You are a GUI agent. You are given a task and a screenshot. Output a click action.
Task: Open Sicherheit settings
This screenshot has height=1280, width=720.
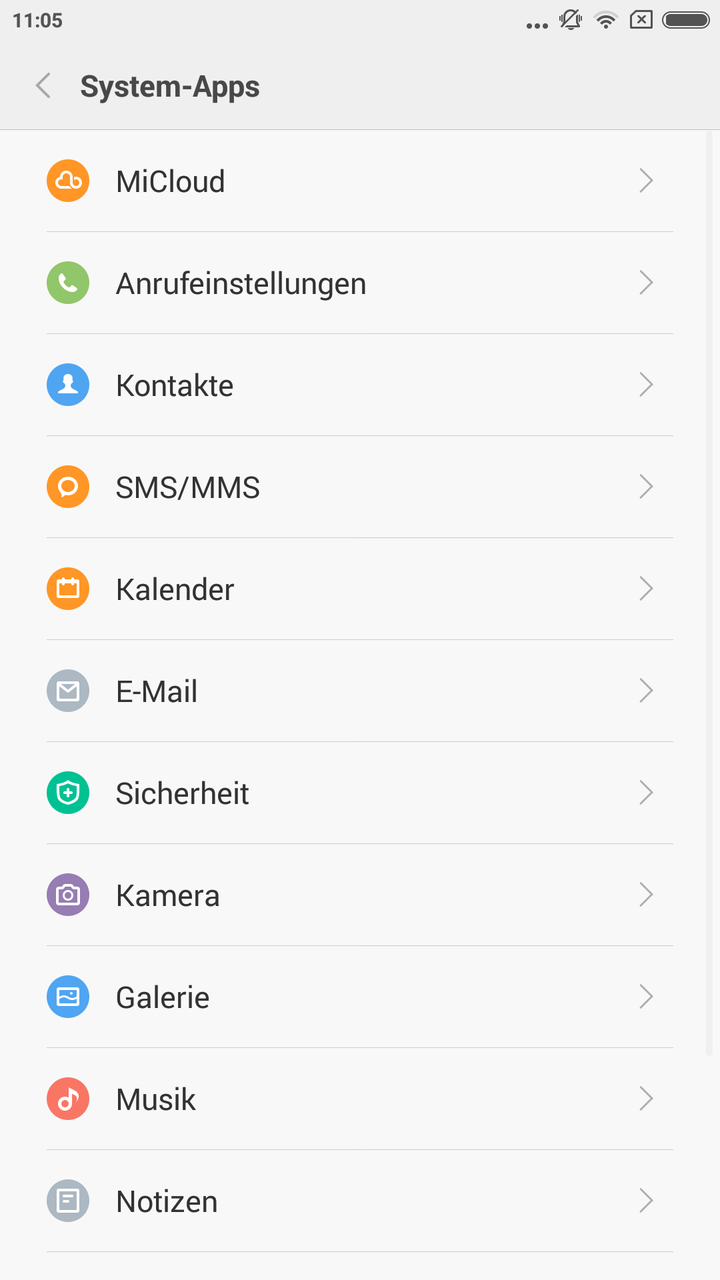tap(360, 793)
